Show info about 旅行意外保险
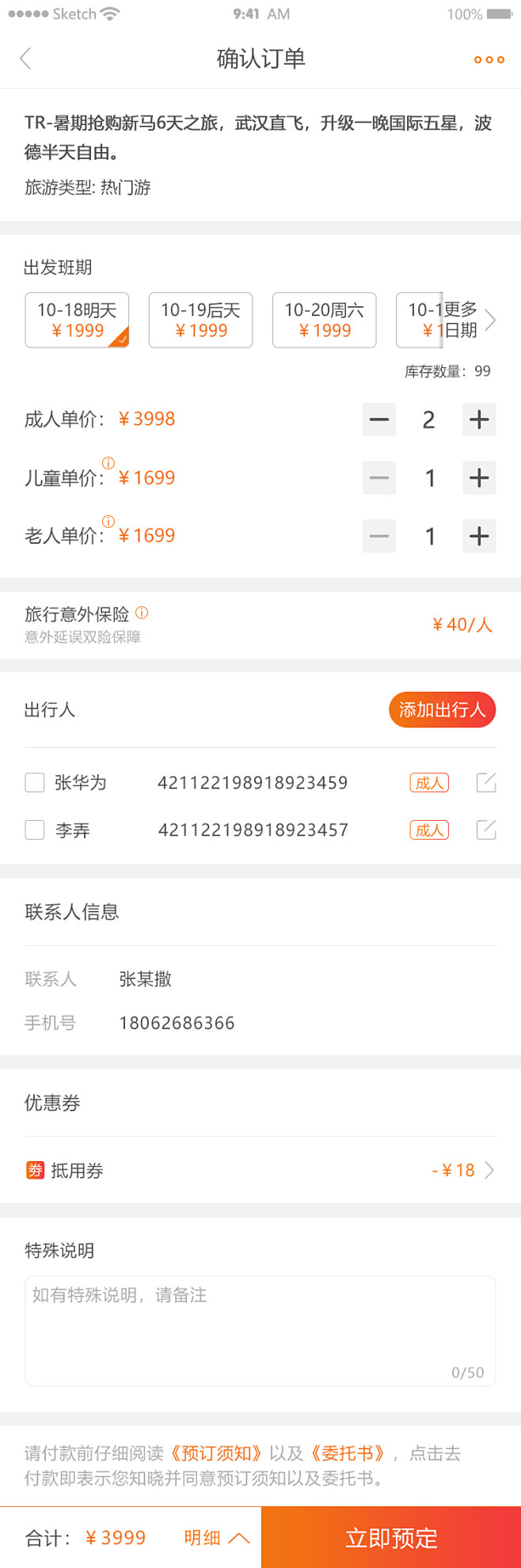The width and height of the screenshot is (521, 1568). coord(142,613)
